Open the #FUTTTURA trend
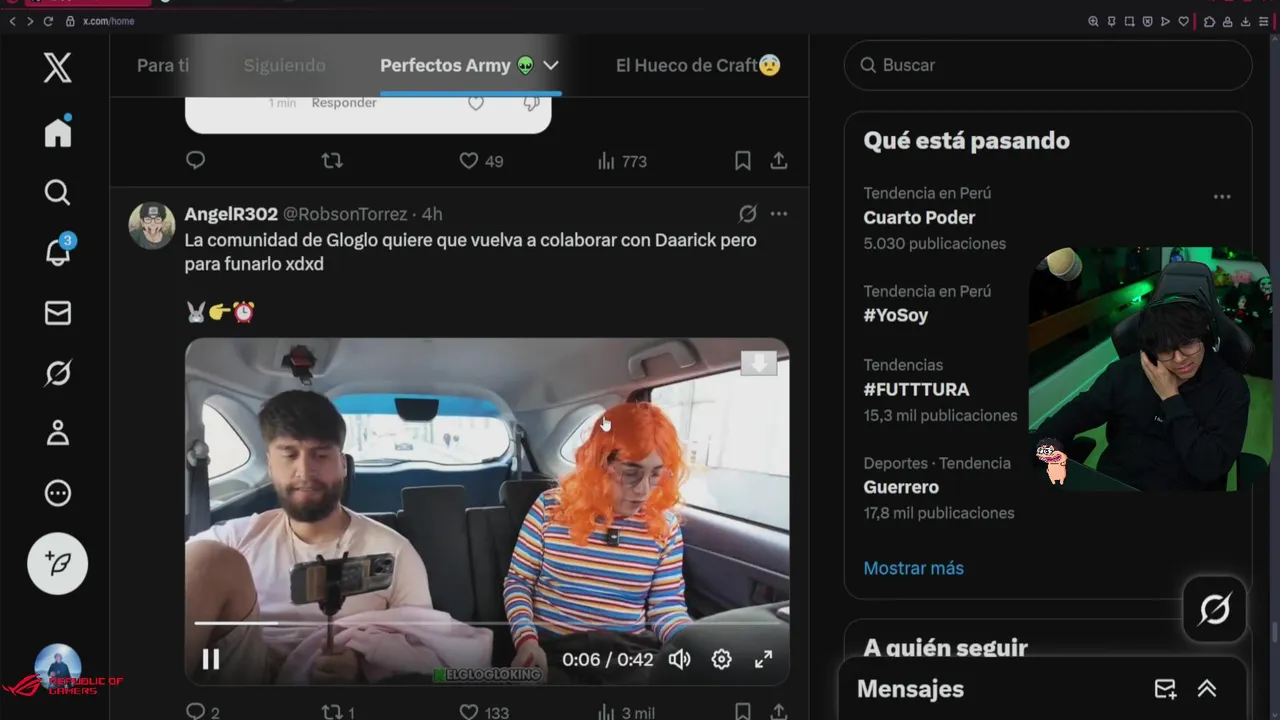The image size is (1280, 720). (x=916, y=389)
